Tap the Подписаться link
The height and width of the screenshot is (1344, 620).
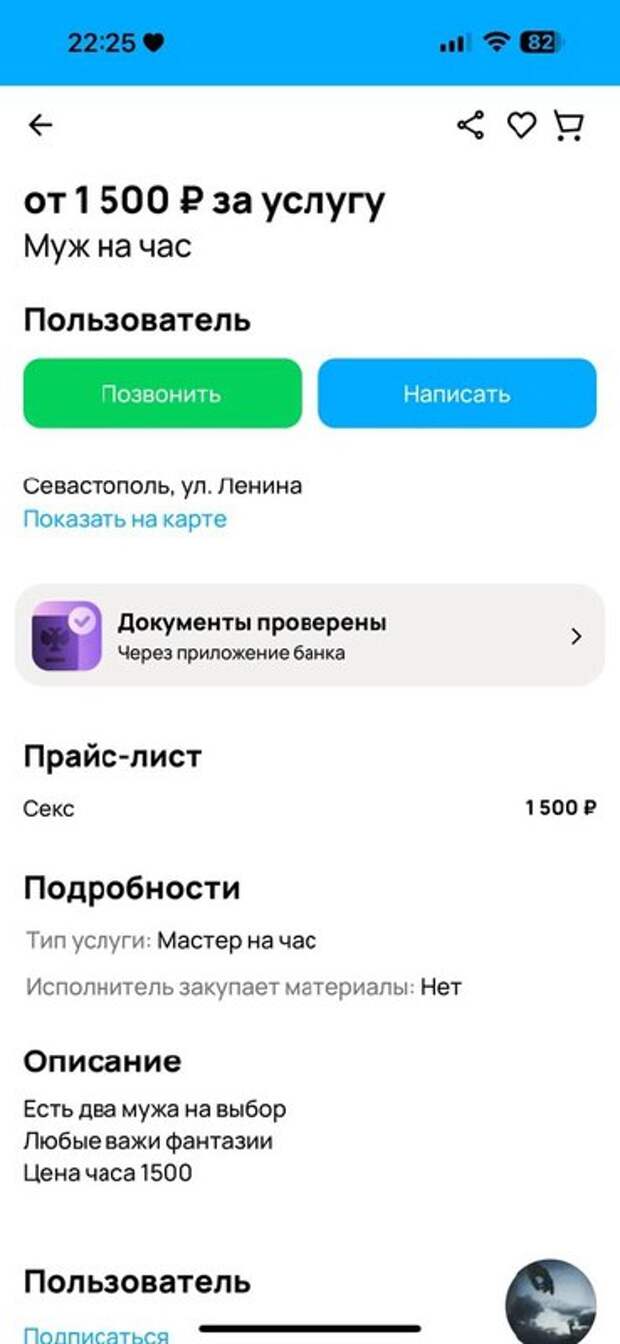[96, 1334]
